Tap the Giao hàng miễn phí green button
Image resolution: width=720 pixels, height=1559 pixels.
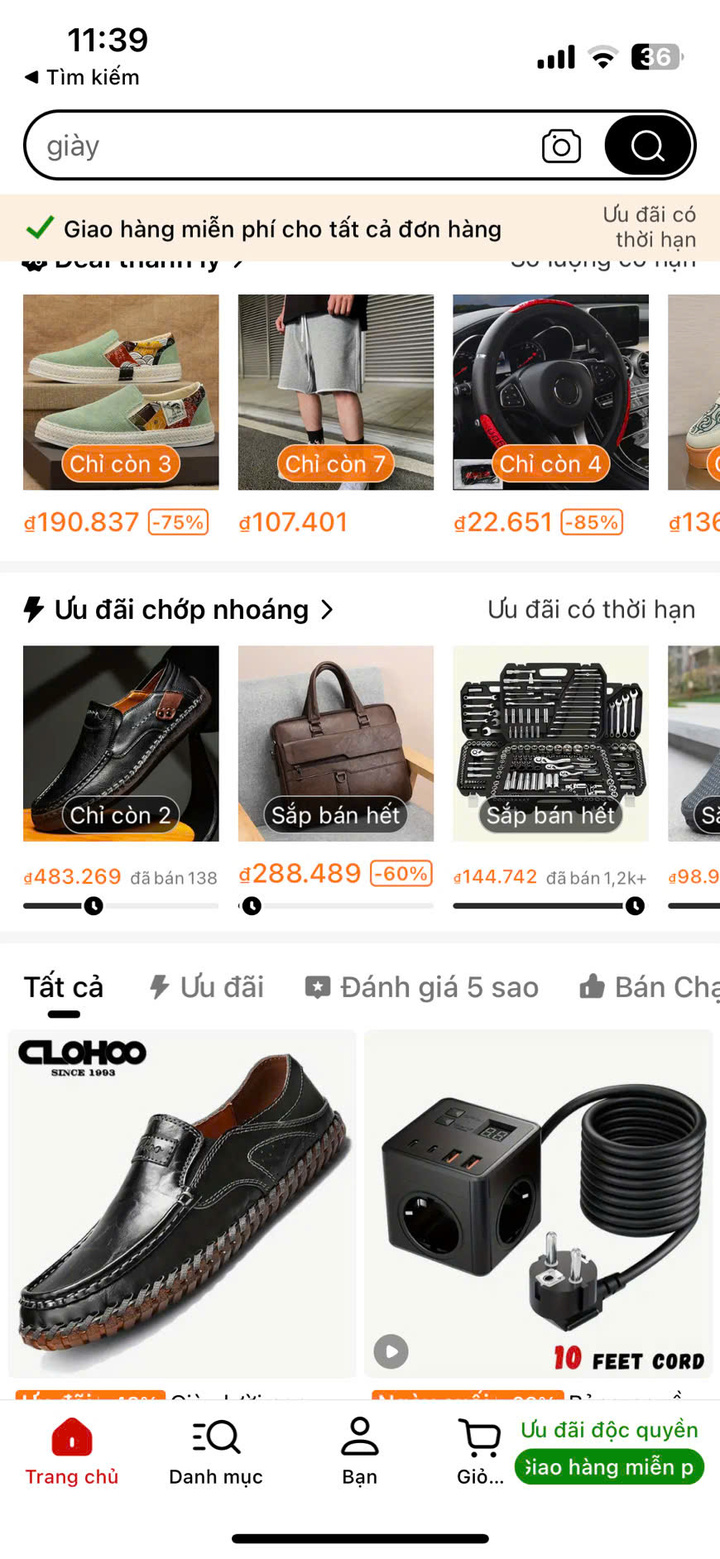click(609, 1467)
